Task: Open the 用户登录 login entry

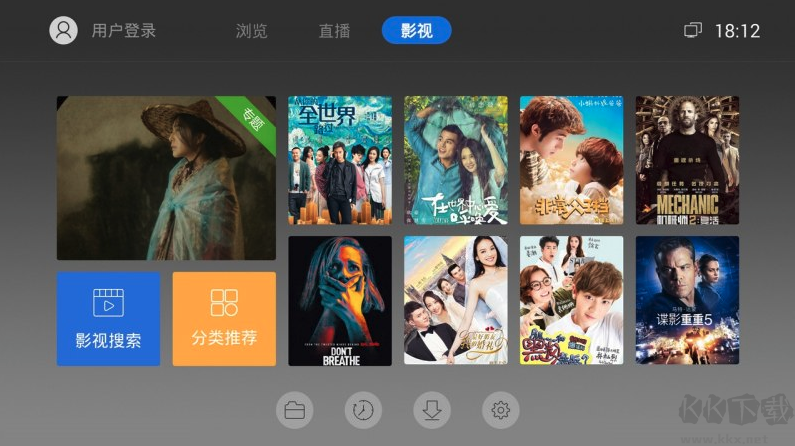Action: point(105,31)
